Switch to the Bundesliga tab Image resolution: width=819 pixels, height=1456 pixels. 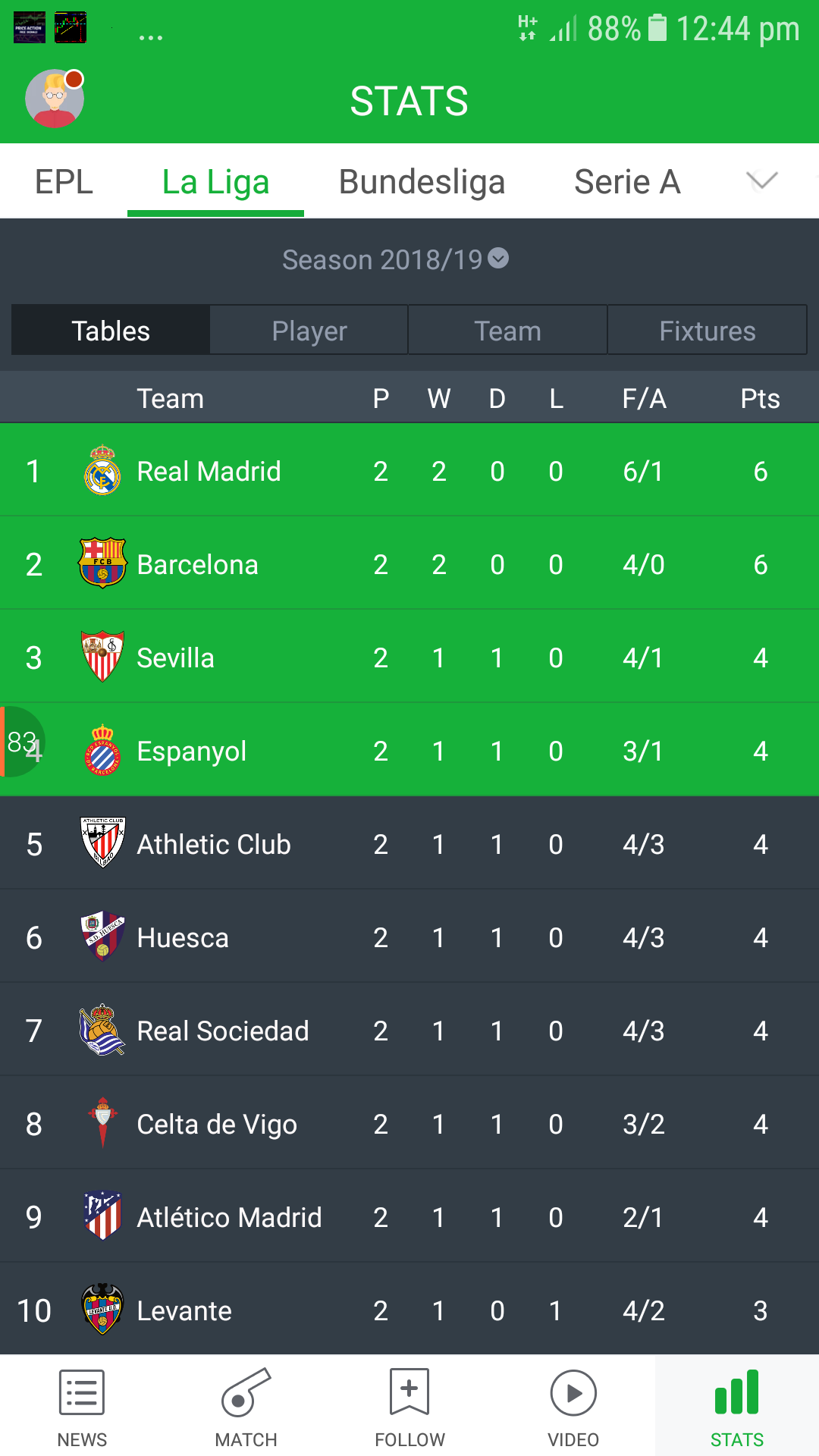pyautogui.click(x=422, y=182)
